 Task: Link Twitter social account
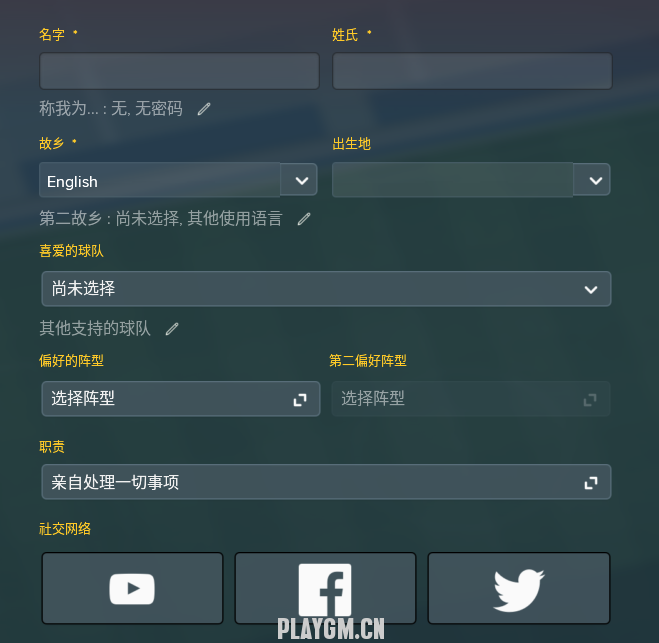point(518,588)
